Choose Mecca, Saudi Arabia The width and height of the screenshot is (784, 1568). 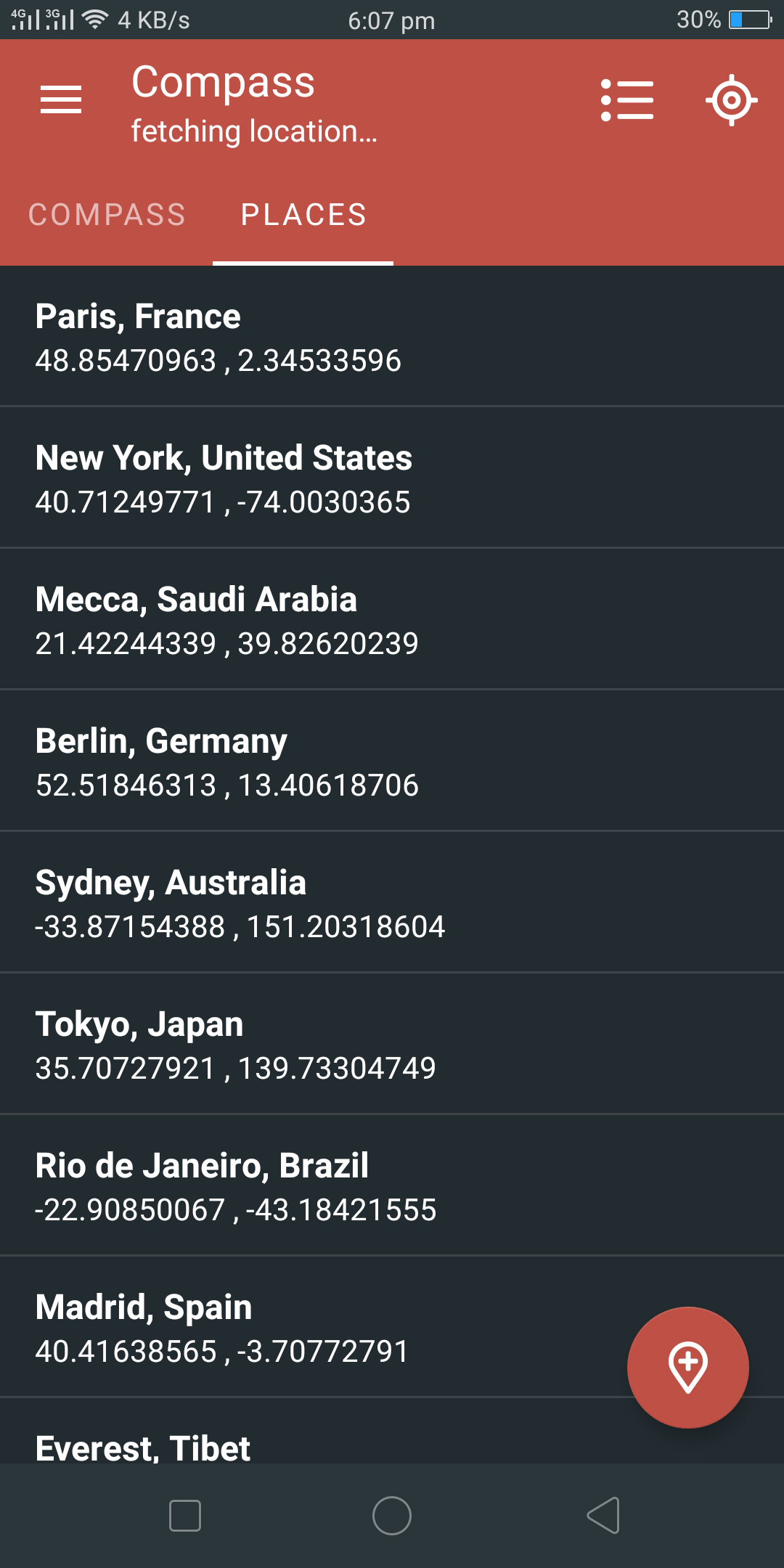coord(392,620)
